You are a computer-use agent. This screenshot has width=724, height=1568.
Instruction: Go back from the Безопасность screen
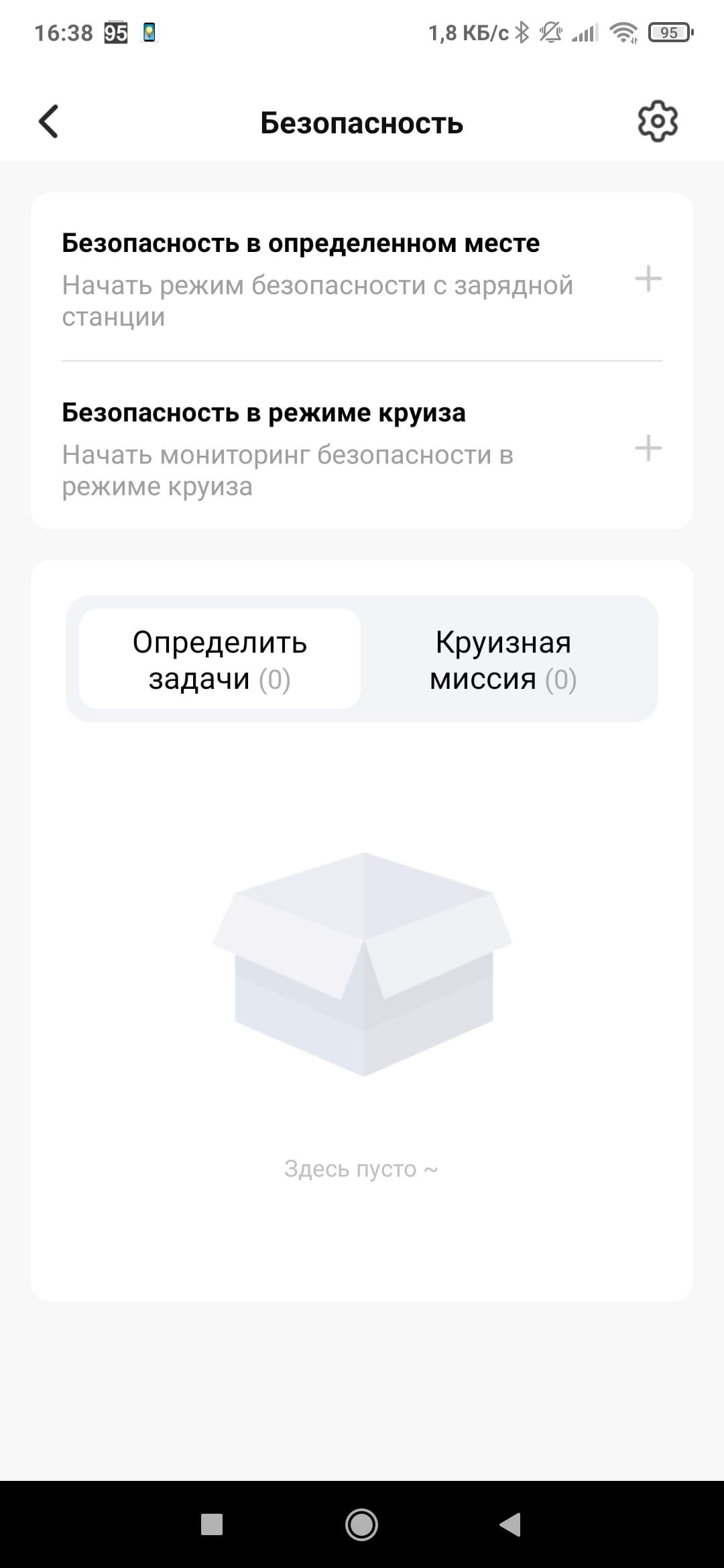(x=49, y=122)
